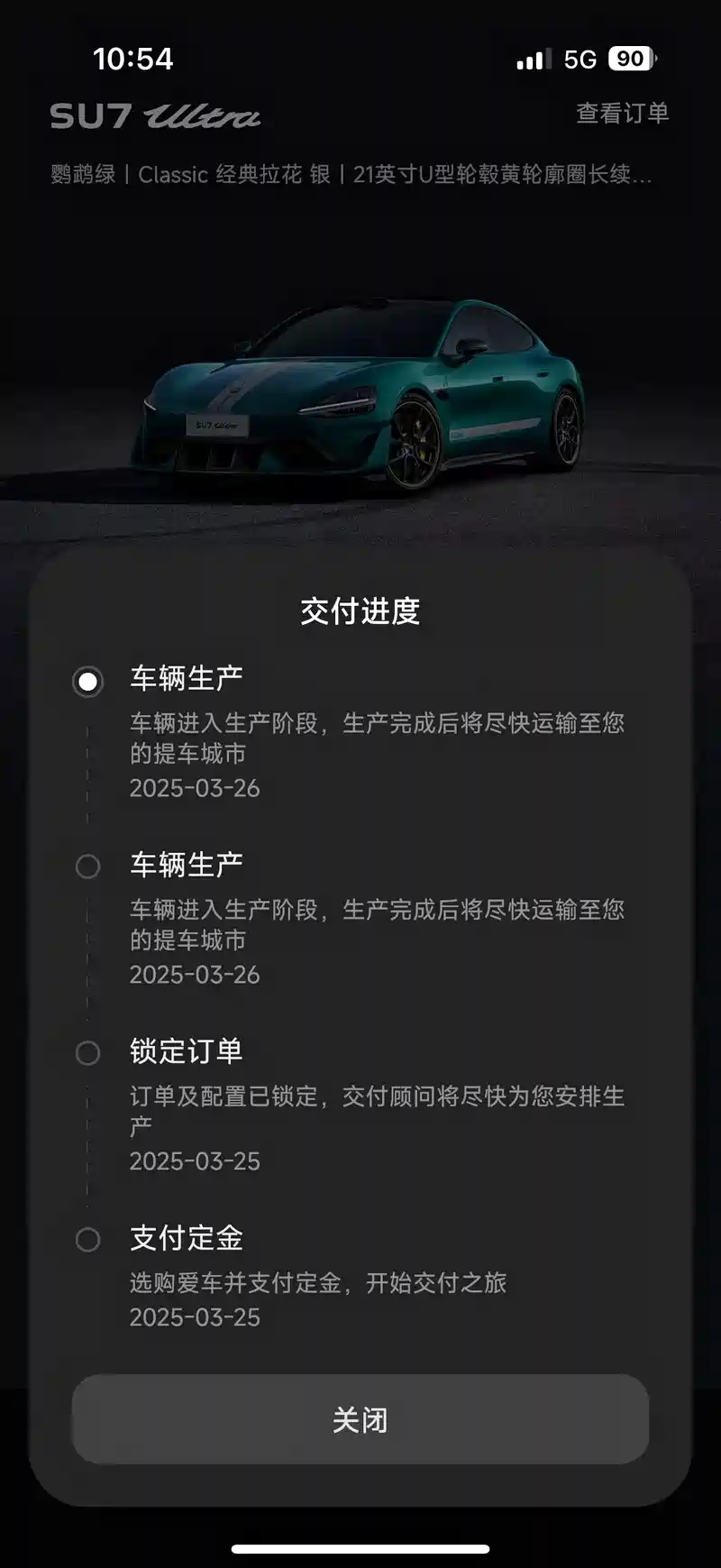Viewport: 721px width, 1568px height.
Task: Open 查看订单 to view the order
Action: 622,114
